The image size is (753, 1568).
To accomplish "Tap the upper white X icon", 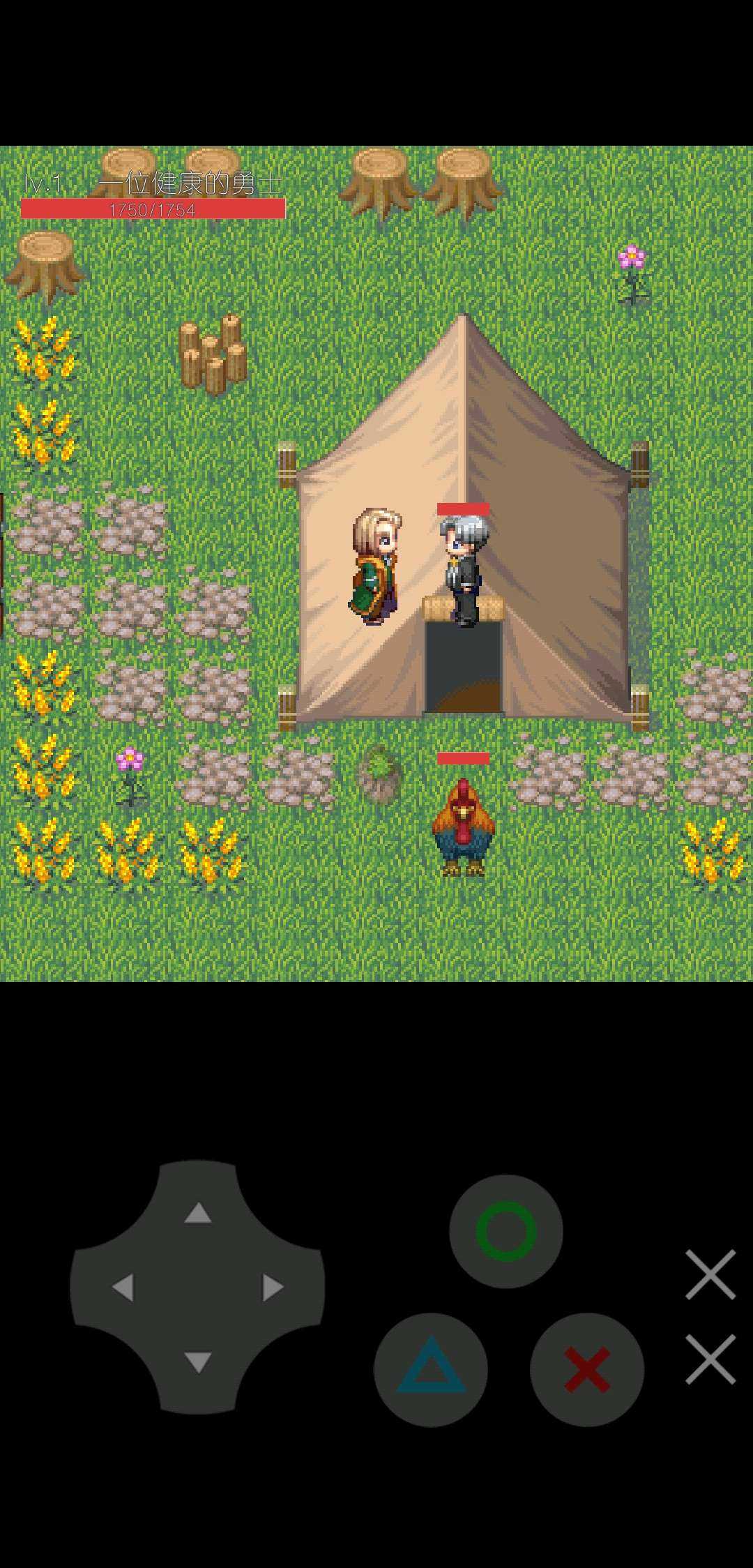I will tap(710, 1274).
